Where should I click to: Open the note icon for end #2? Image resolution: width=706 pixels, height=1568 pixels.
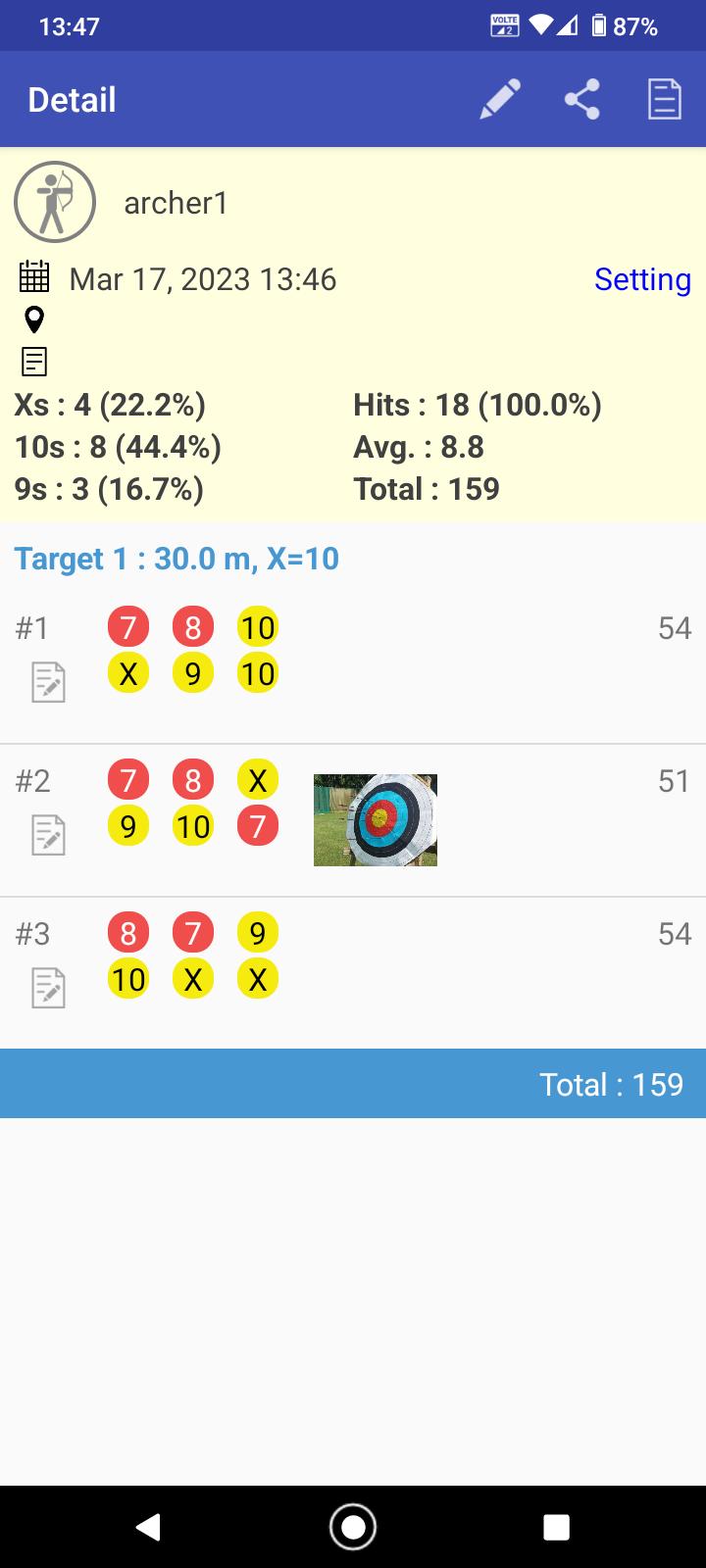tap(48, 835)
